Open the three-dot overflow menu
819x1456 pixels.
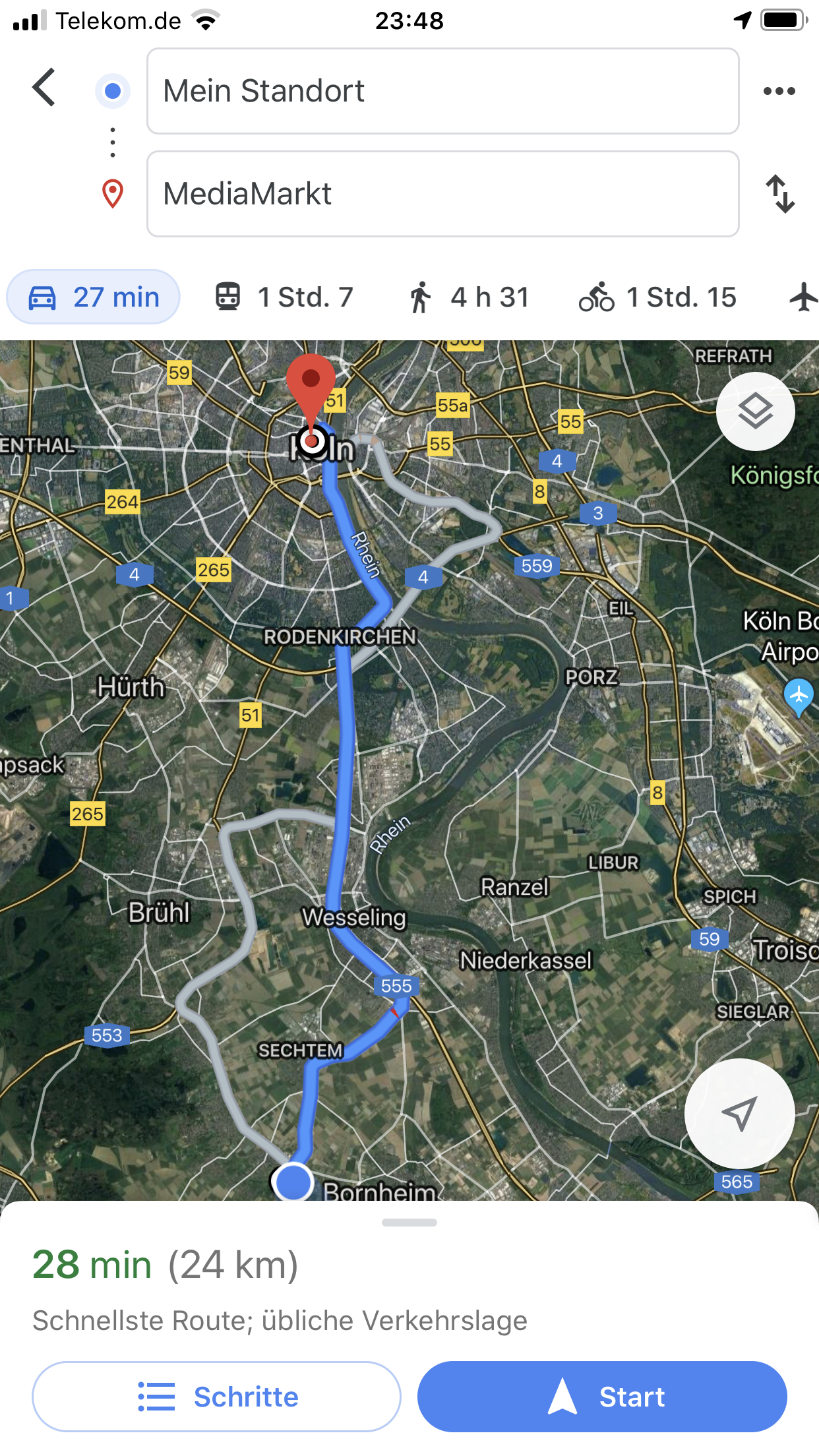tap(779, 91)
